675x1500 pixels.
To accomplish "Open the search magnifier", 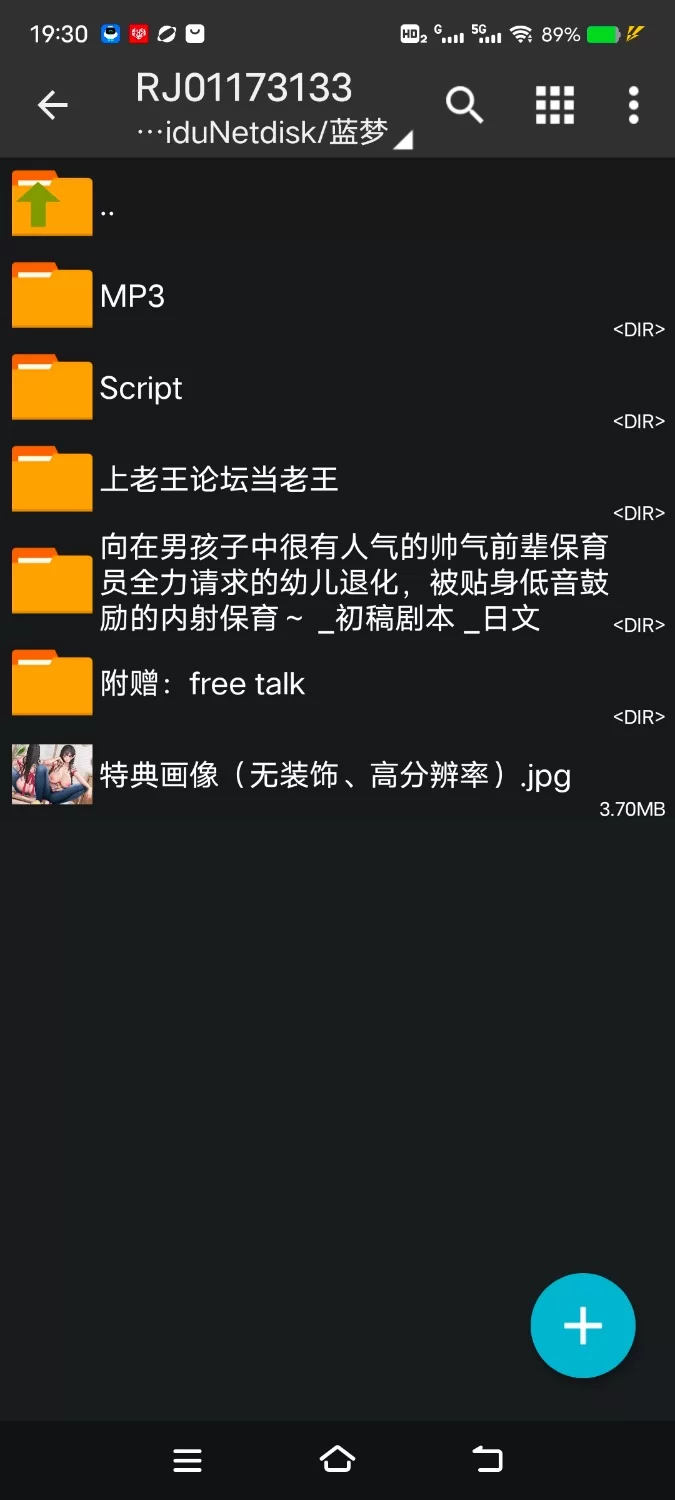I will click(464, 104).
